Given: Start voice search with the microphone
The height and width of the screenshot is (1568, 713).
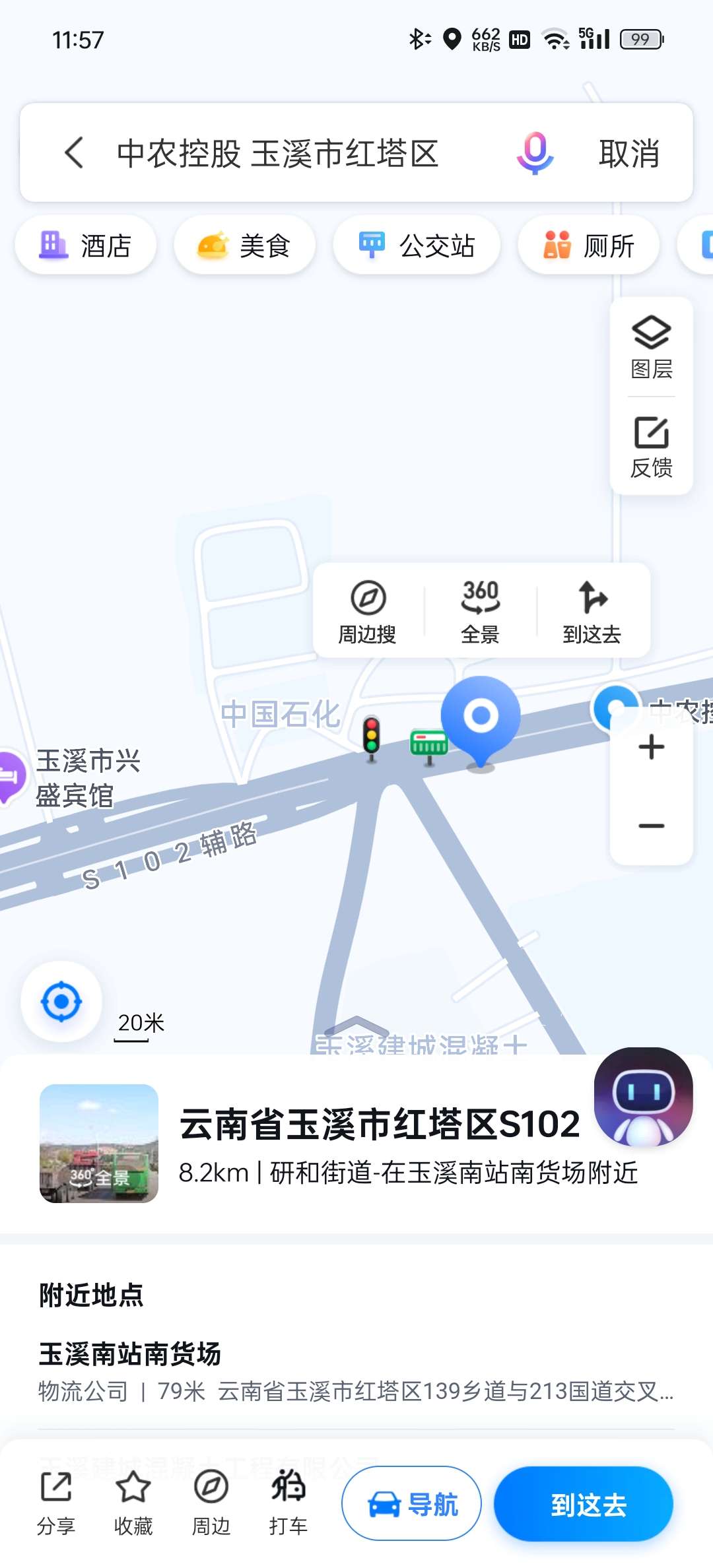Looking at the screenshot, I should [535, 153].
